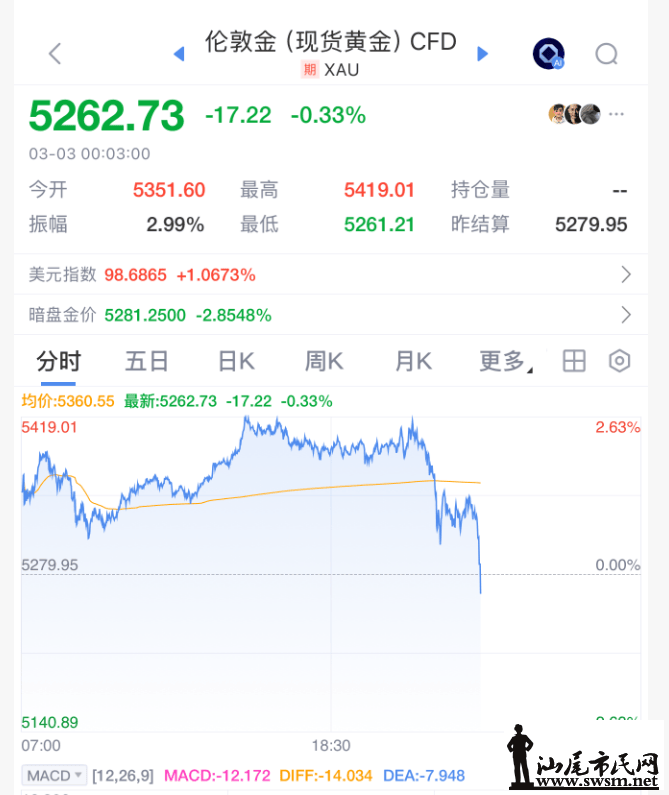Show the 月K chart
Screen dimensions: 669x795
point(412,362)
